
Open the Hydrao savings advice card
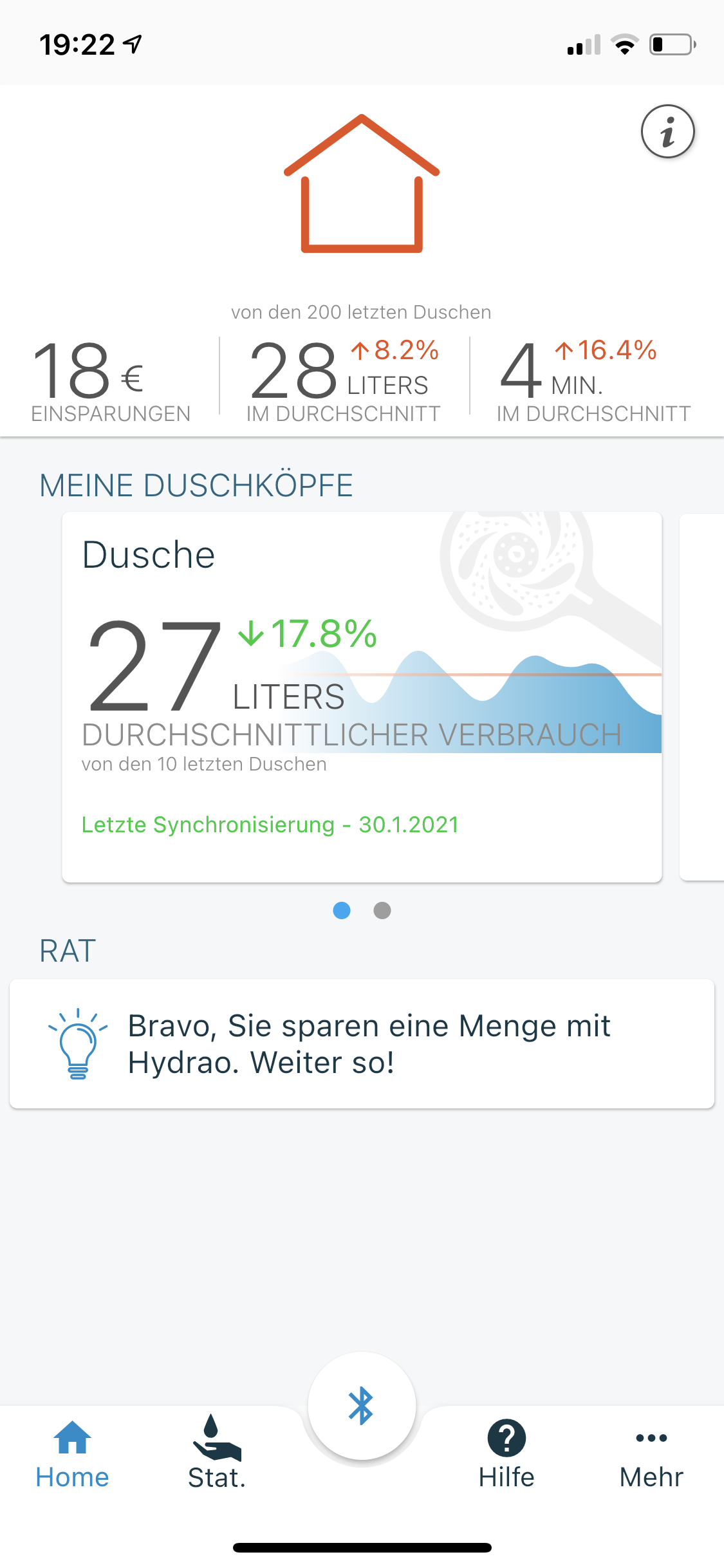[x=362, y=1043]
